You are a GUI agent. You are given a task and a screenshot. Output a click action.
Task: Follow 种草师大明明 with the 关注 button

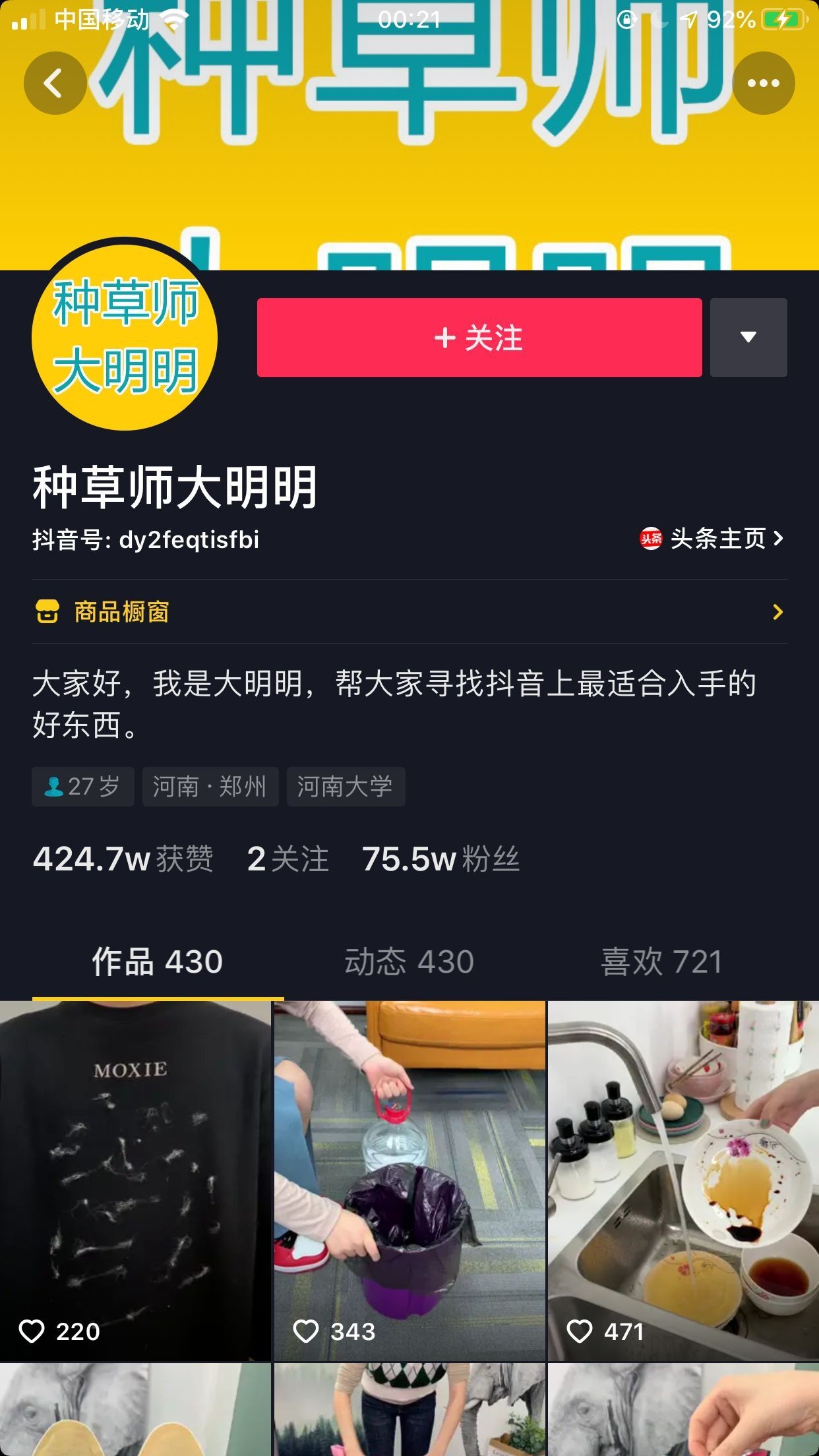click(x=479, y=338)
